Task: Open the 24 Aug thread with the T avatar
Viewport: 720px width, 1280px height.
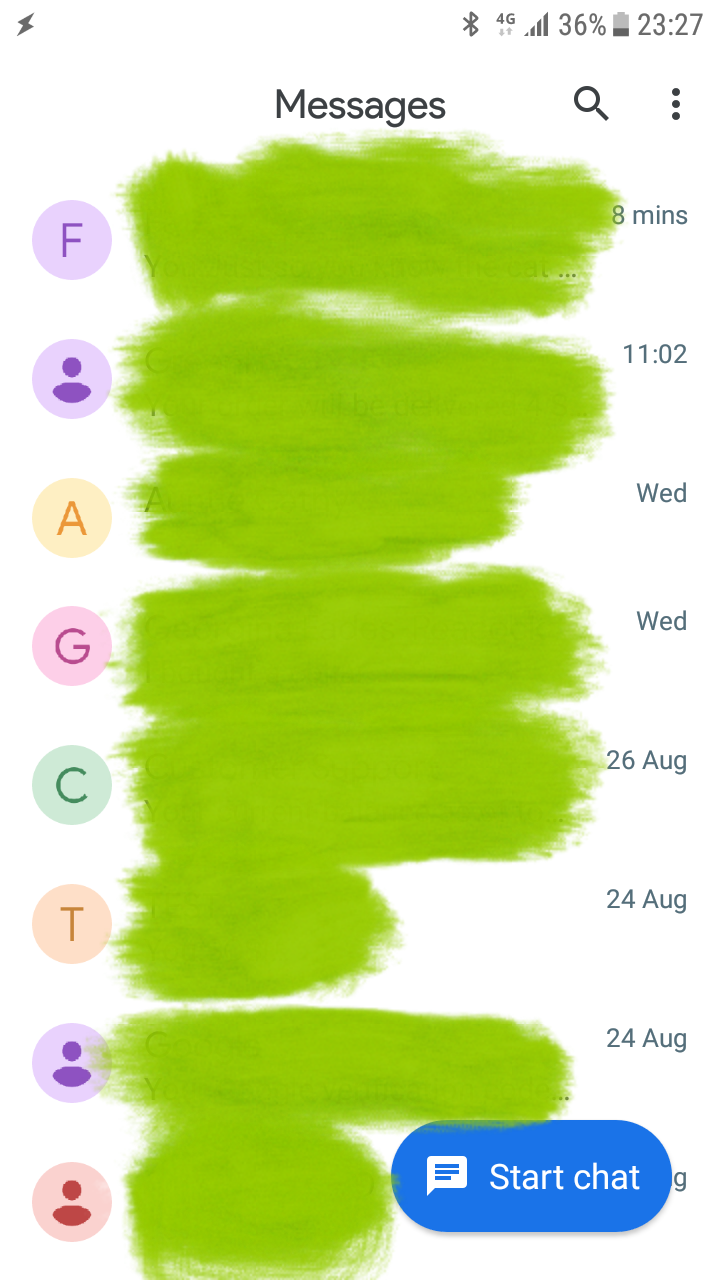Action: click(360, 924)
